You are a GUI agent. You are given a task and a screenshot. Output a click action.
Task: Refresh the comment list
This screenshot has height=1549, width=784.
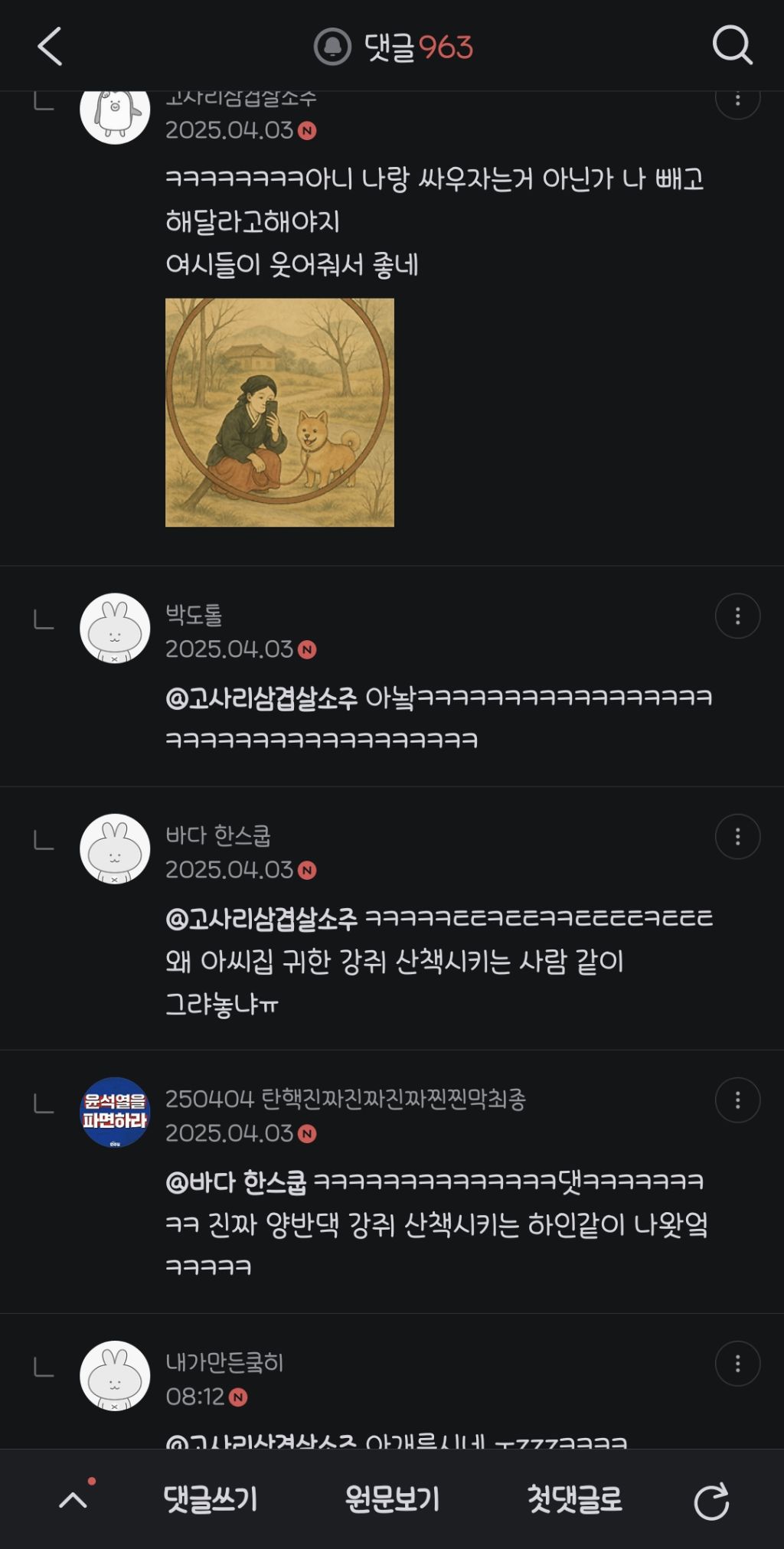[x=711, y=1501]
